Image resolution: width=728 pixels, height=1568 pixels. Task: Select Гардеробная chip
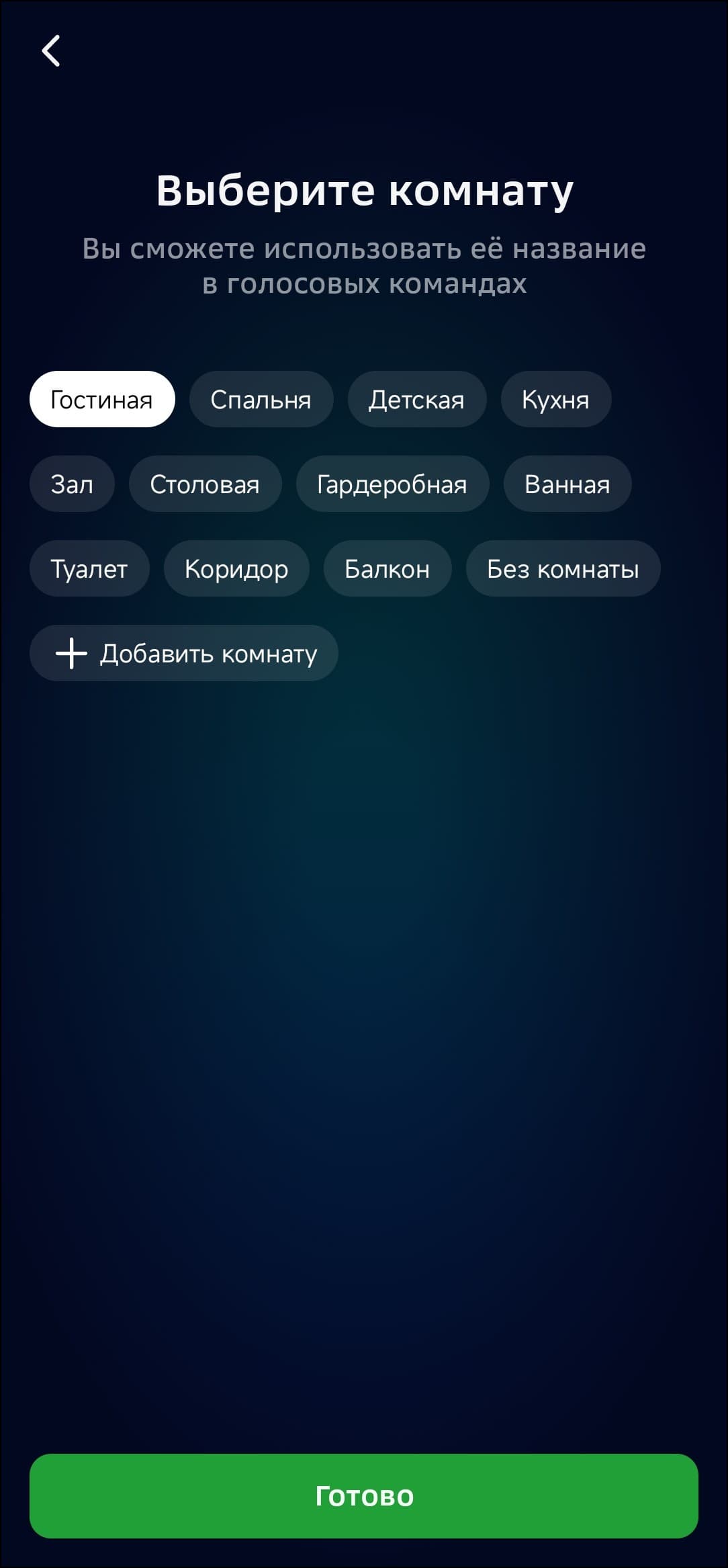click(392, 484)
